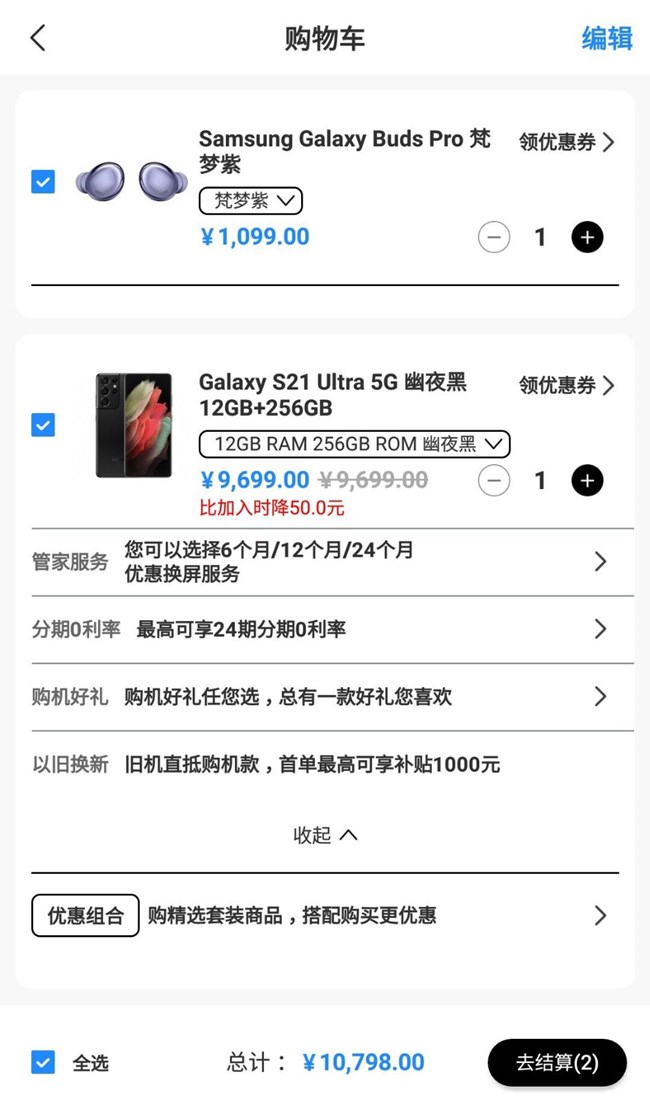Open the 优惠组合 bundle offers row
650x1119 pixels.
point(325,916)
